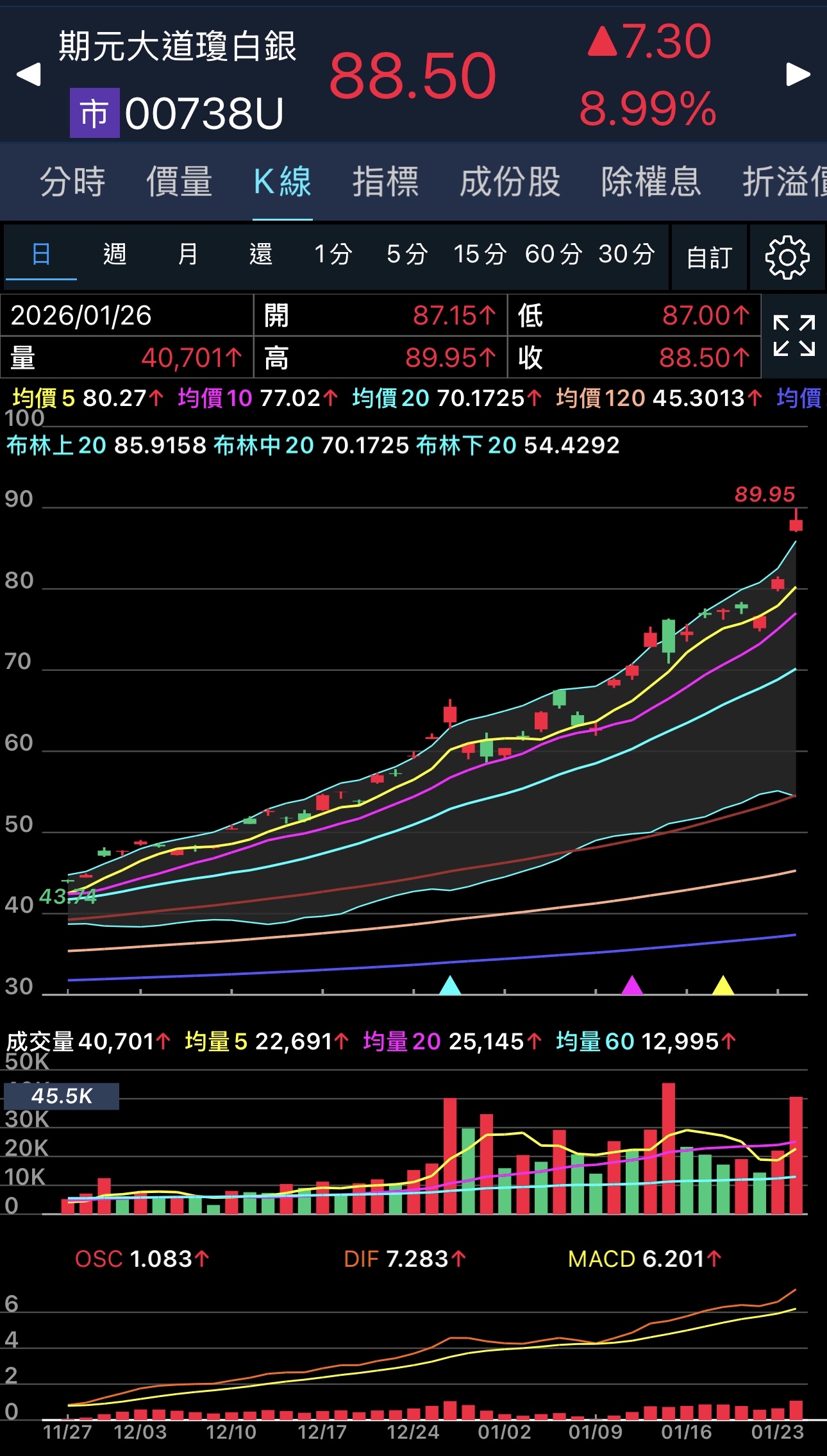Click the 市 market badge next to 00738U

pyautogui.click(x=94, y=112)
